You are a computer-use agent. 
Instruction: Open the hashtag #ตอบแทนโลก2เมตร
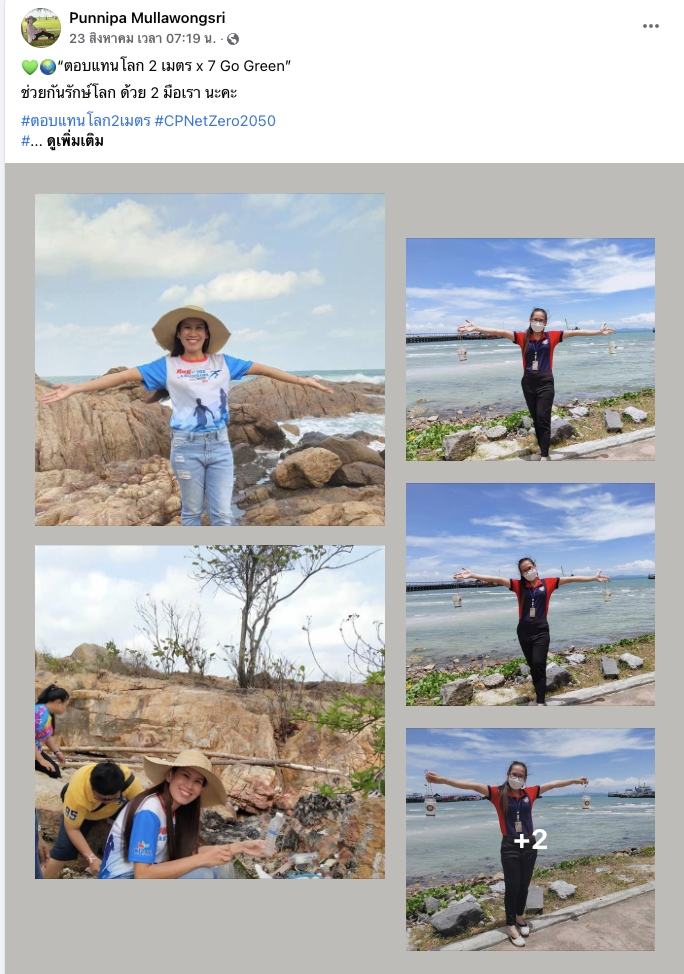(85, 121)
